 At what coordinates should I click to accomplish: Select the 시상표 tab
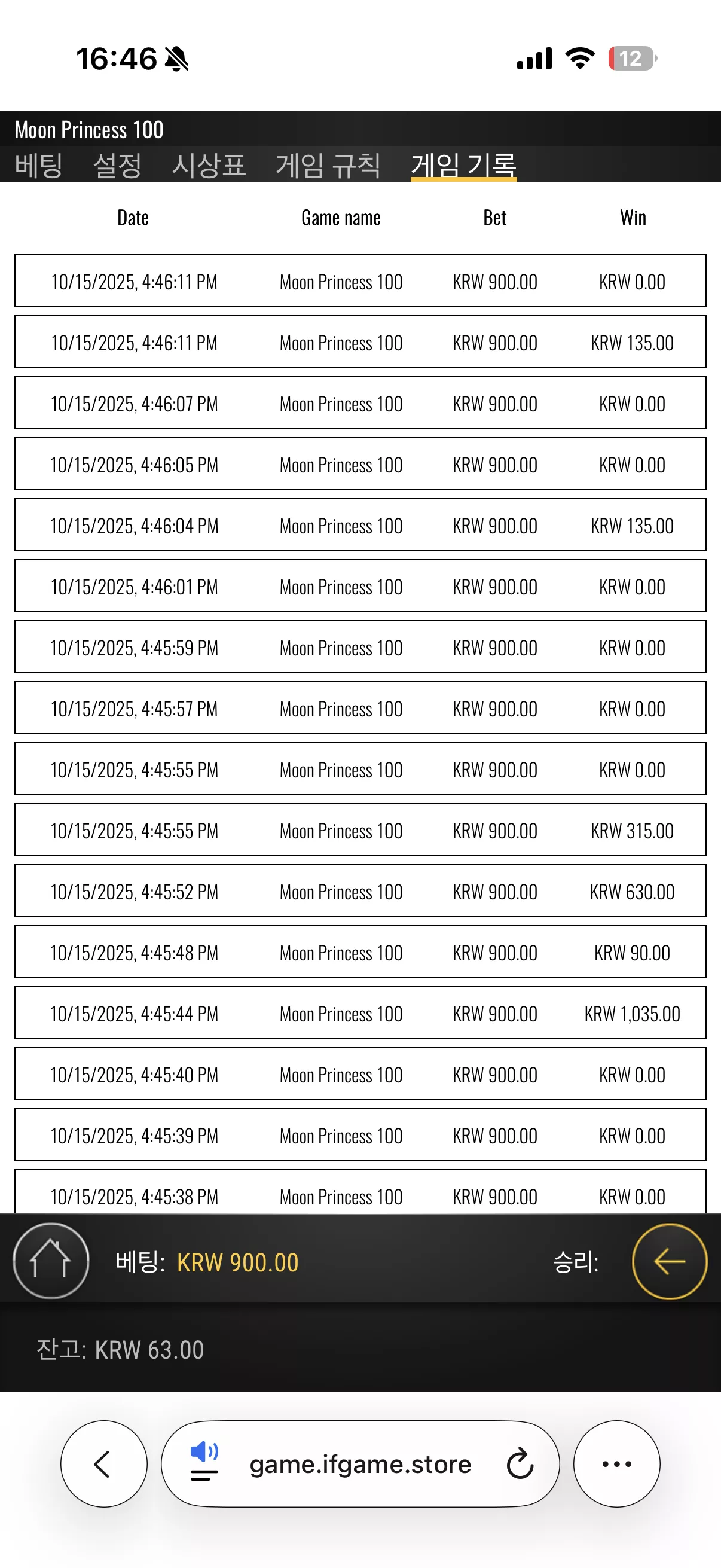click(x=209, y=165)
